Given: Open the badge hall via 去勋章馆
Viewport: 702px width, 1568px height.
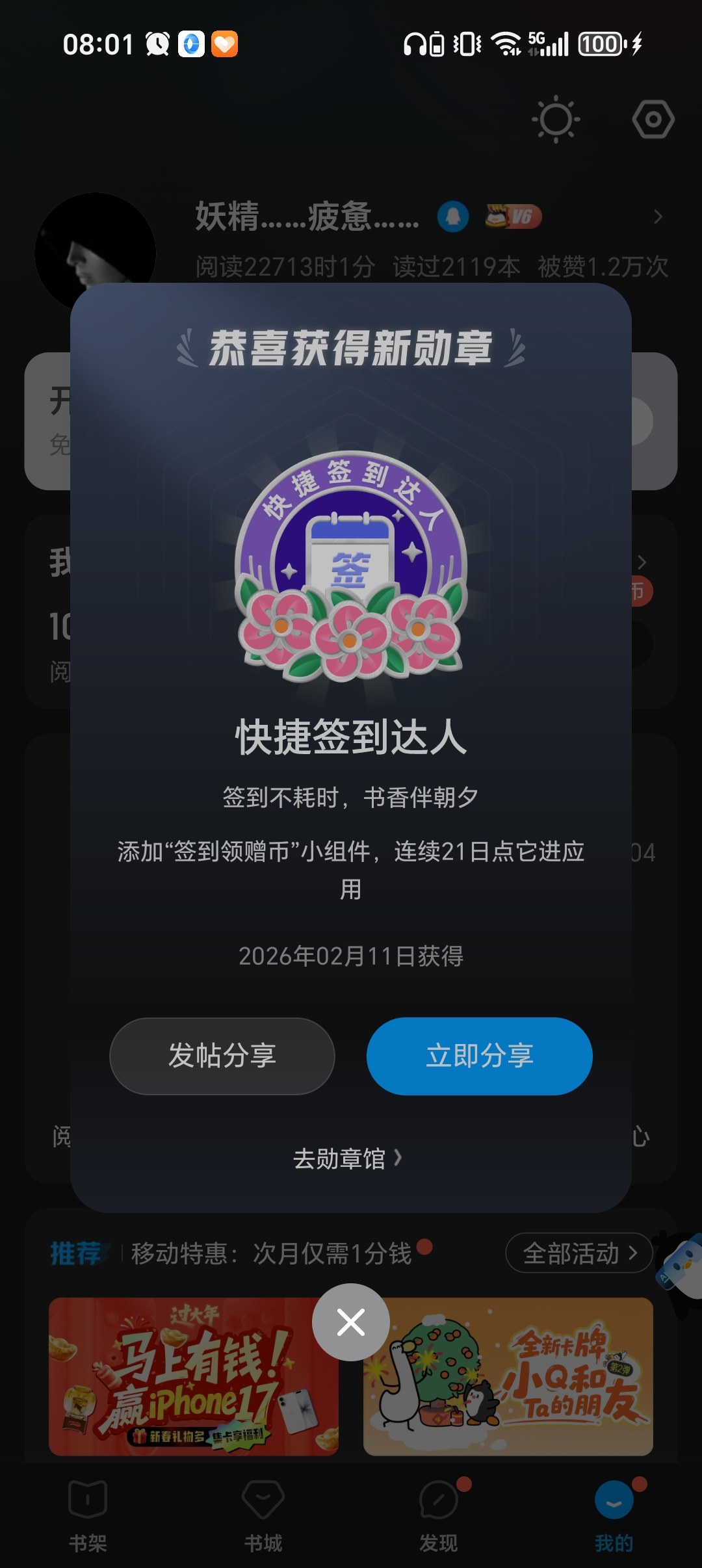Looking at the screenshot, I should (x=348, y=1158).
